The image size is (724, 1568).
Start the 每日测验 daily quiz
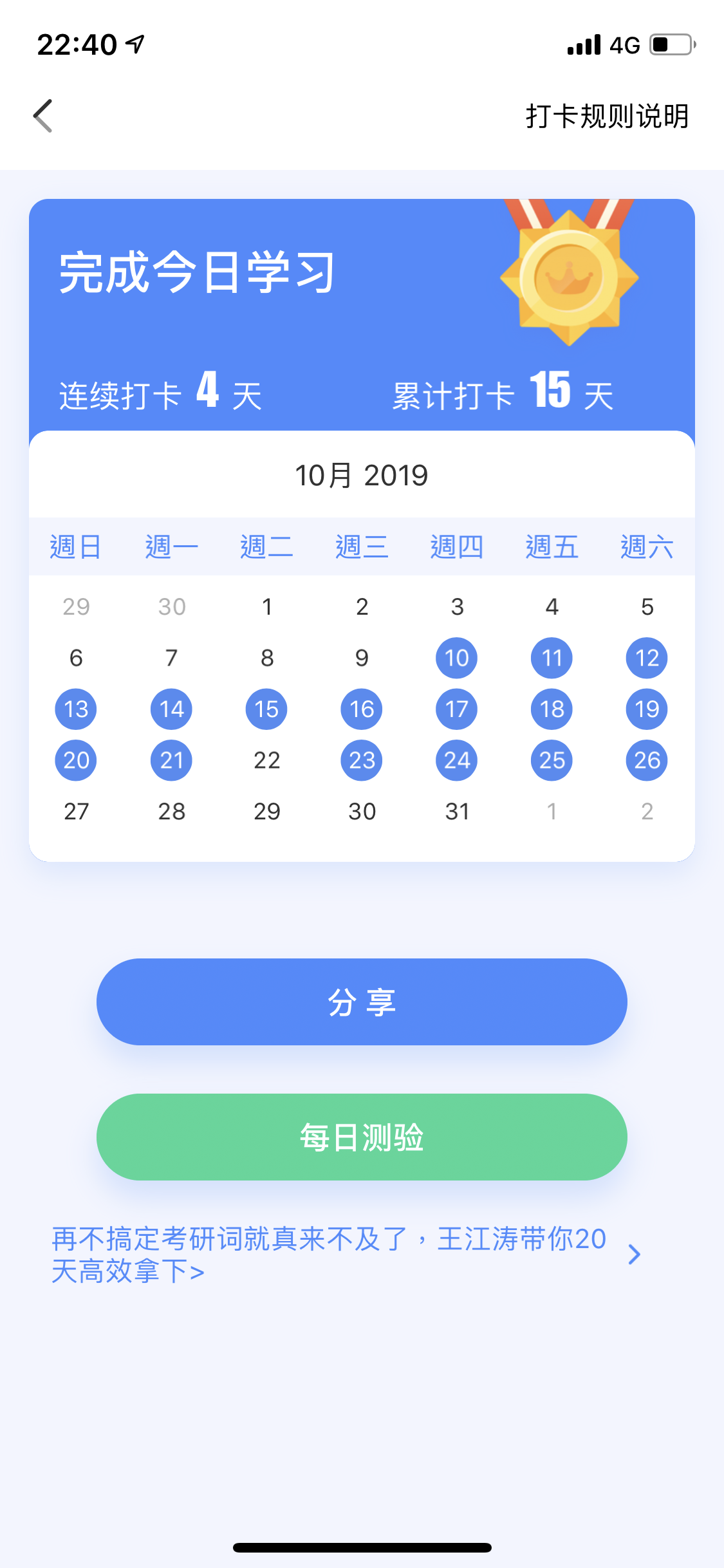point(362,1137)
